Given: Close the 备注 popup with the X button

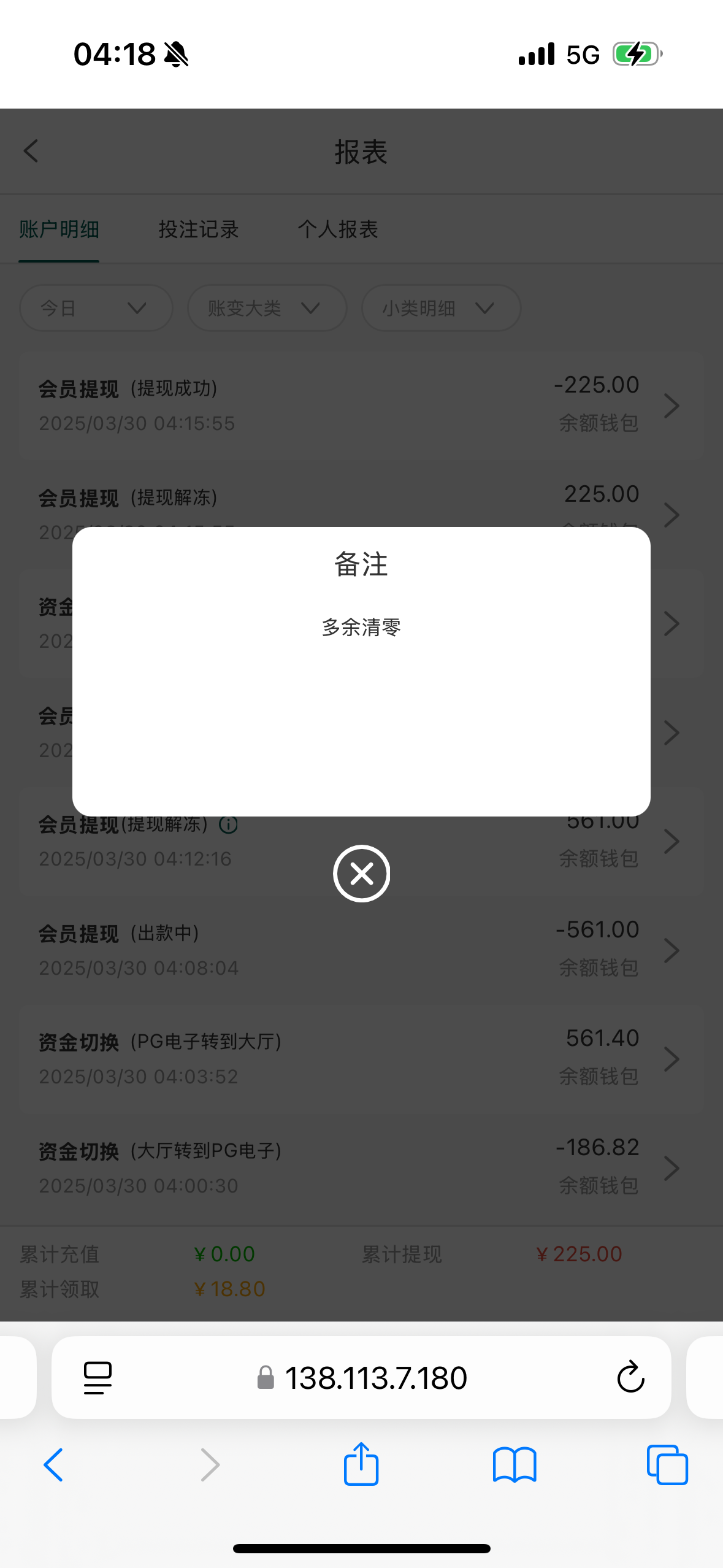Looking at the screenshot, I should 361,873.
